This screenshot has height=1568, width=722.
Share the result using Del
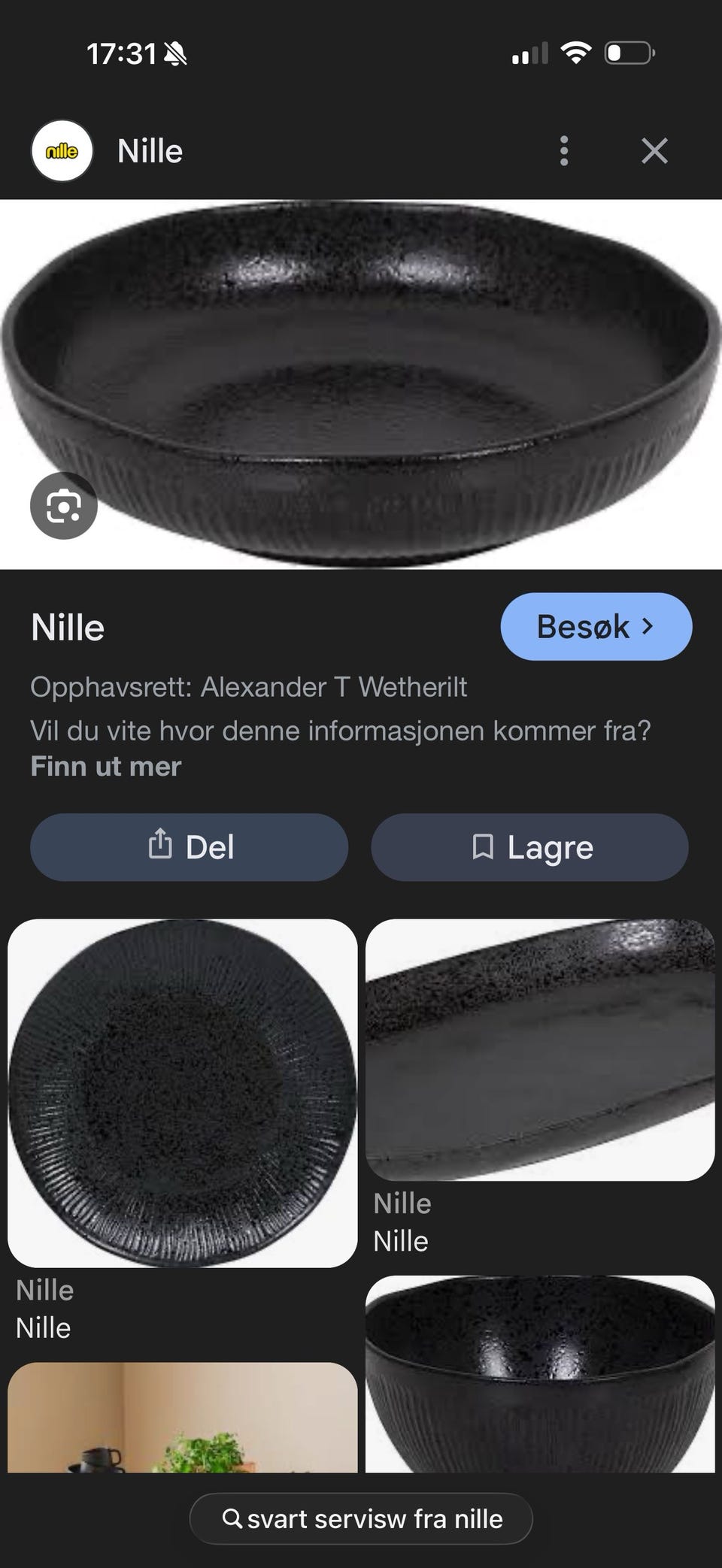tap(188, 846)
